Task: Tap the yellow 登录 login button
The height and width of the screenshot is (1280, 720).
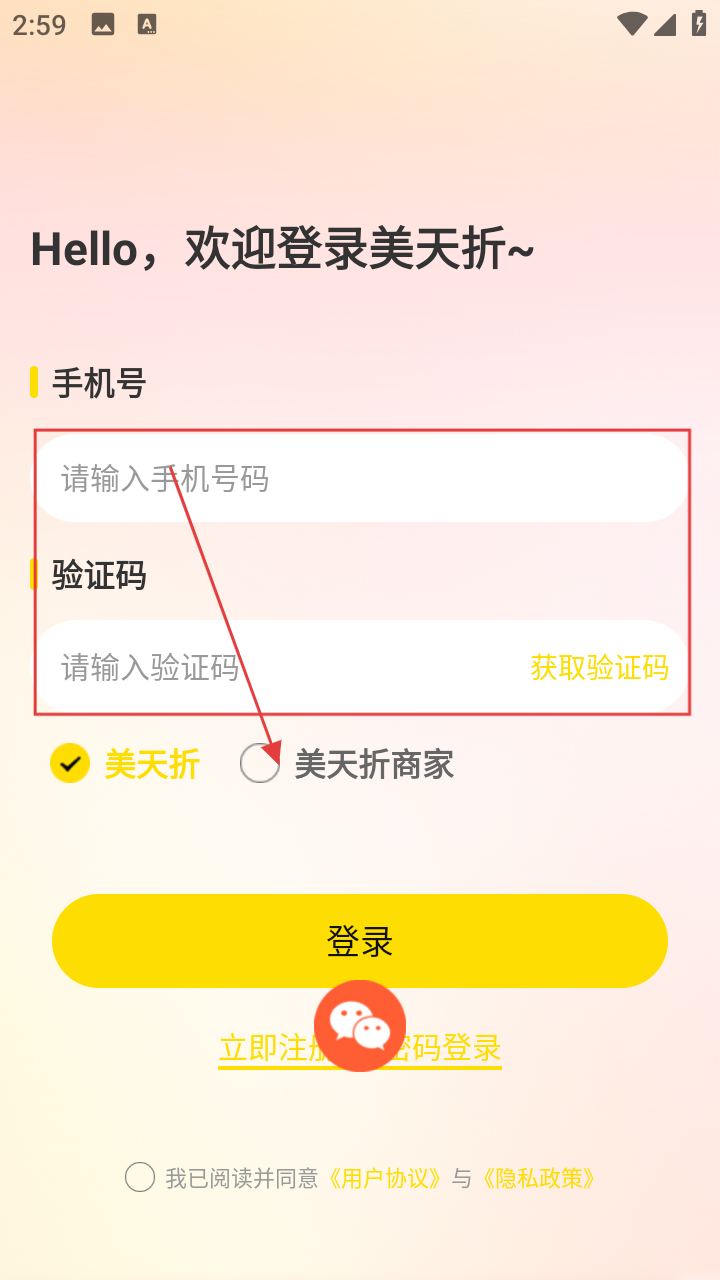Action: pos(360,940)
